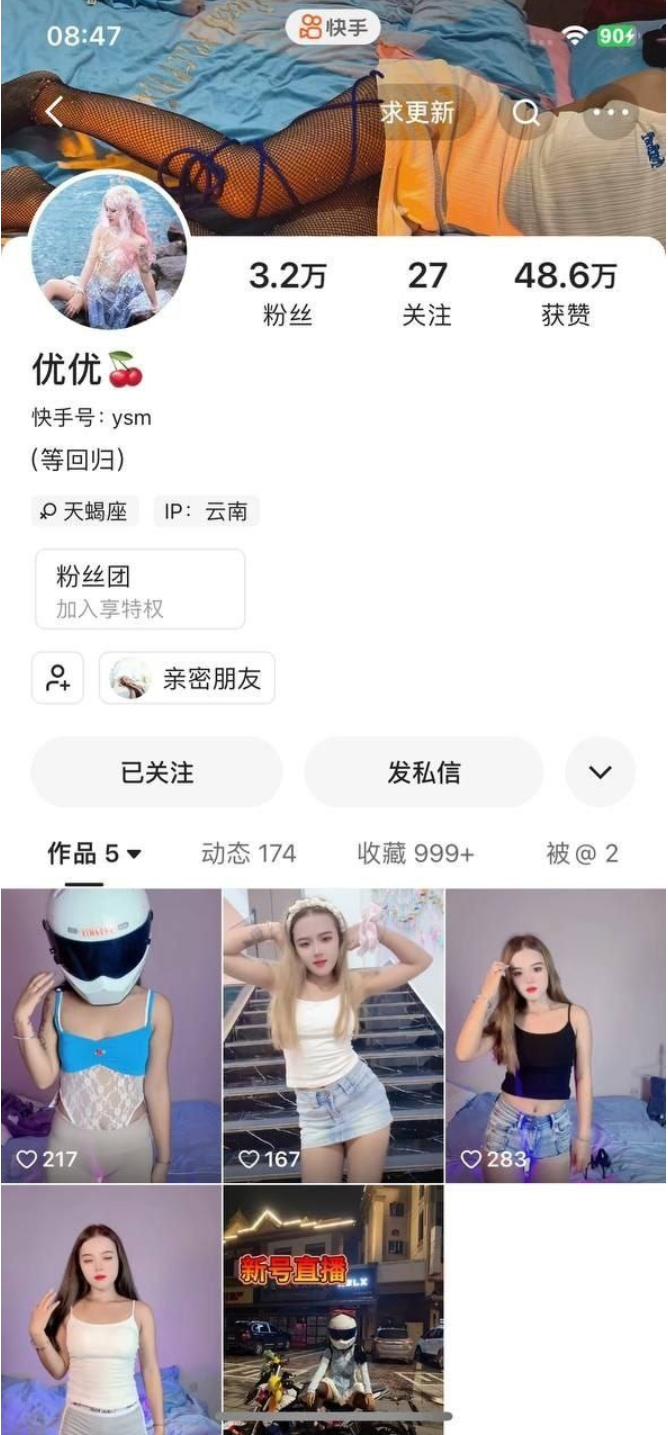
Task: Expand the down-chevron recommendations button
Action: coord(600,772)
